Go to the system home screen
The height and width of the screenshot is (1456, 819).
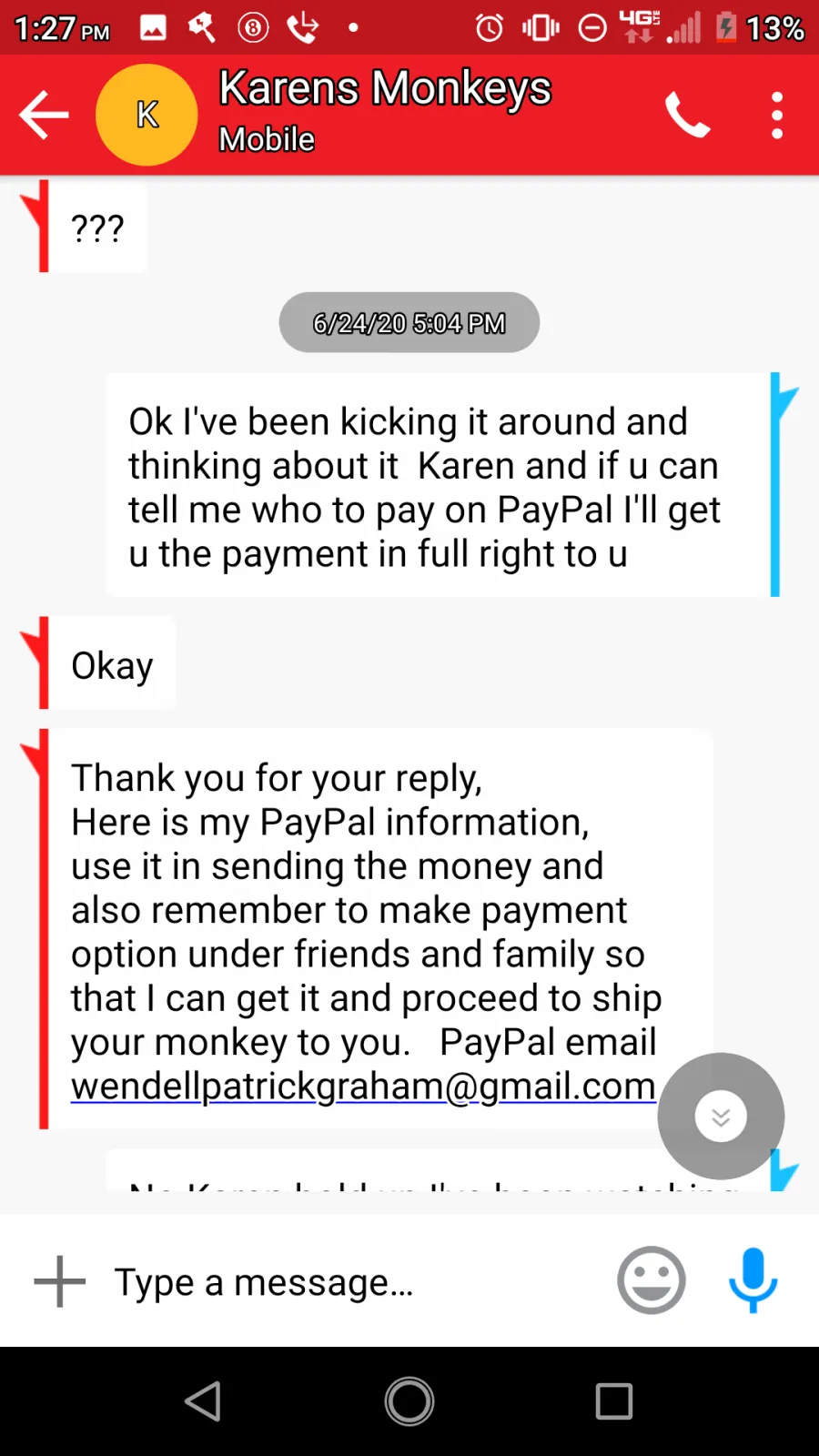click(409, 1401)
